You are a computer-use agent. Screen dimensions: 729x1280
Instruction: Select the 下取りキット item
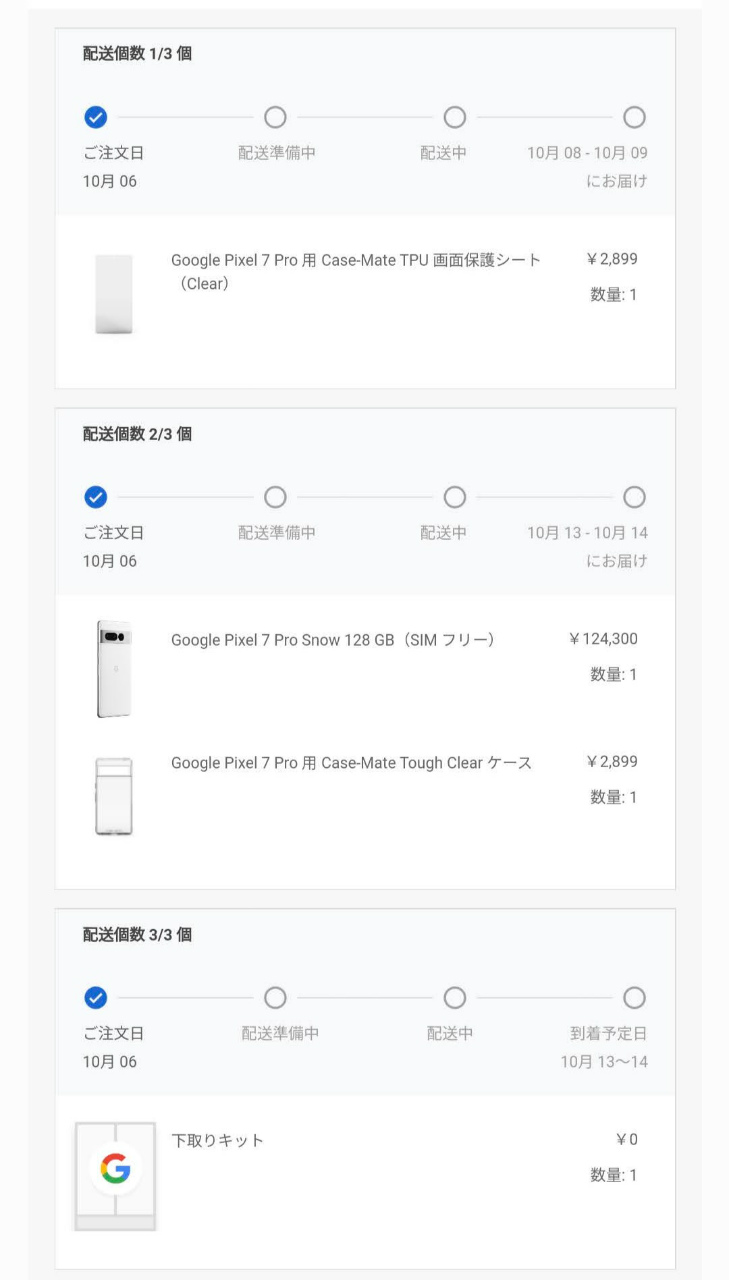coord(217,1140)
